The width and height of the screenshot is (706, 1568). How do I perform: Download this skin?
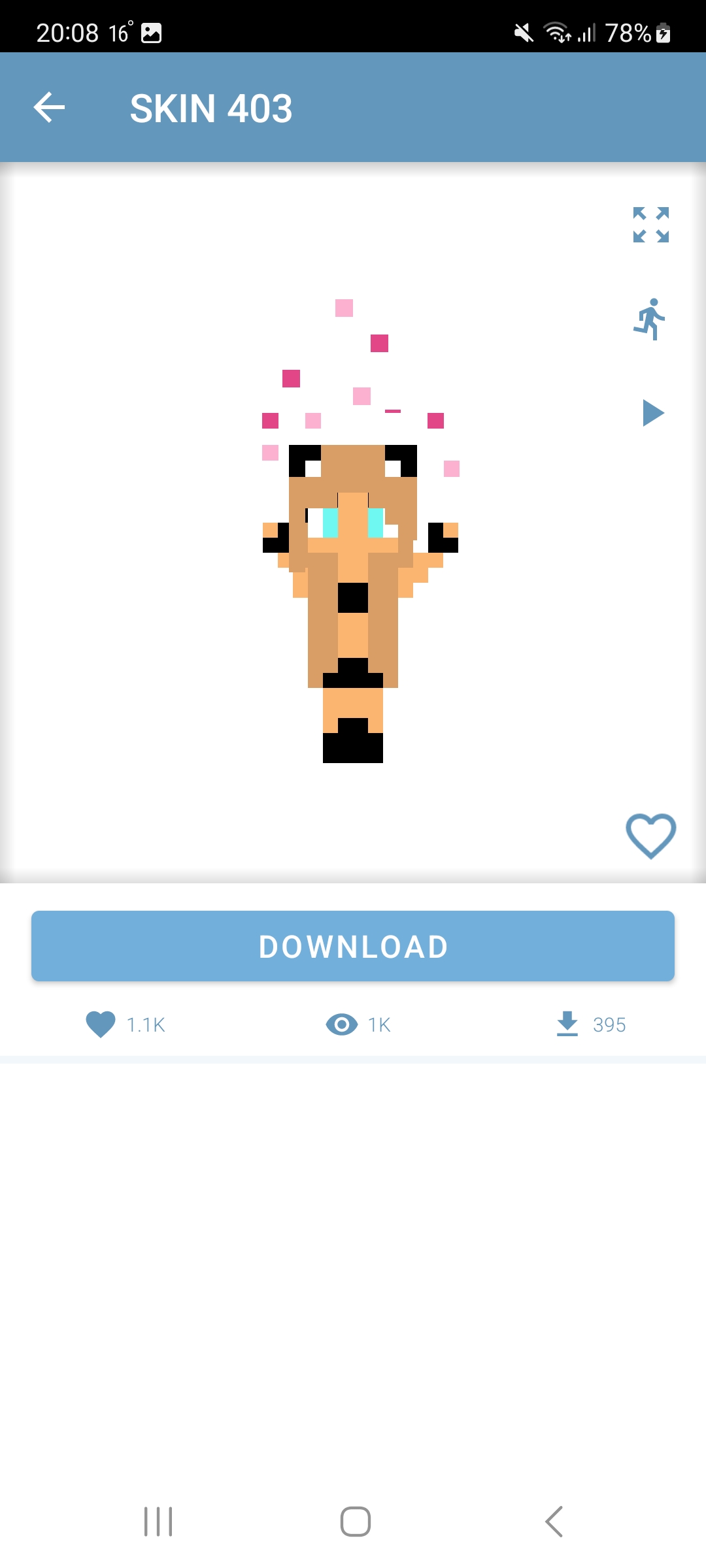click(353, 946)
